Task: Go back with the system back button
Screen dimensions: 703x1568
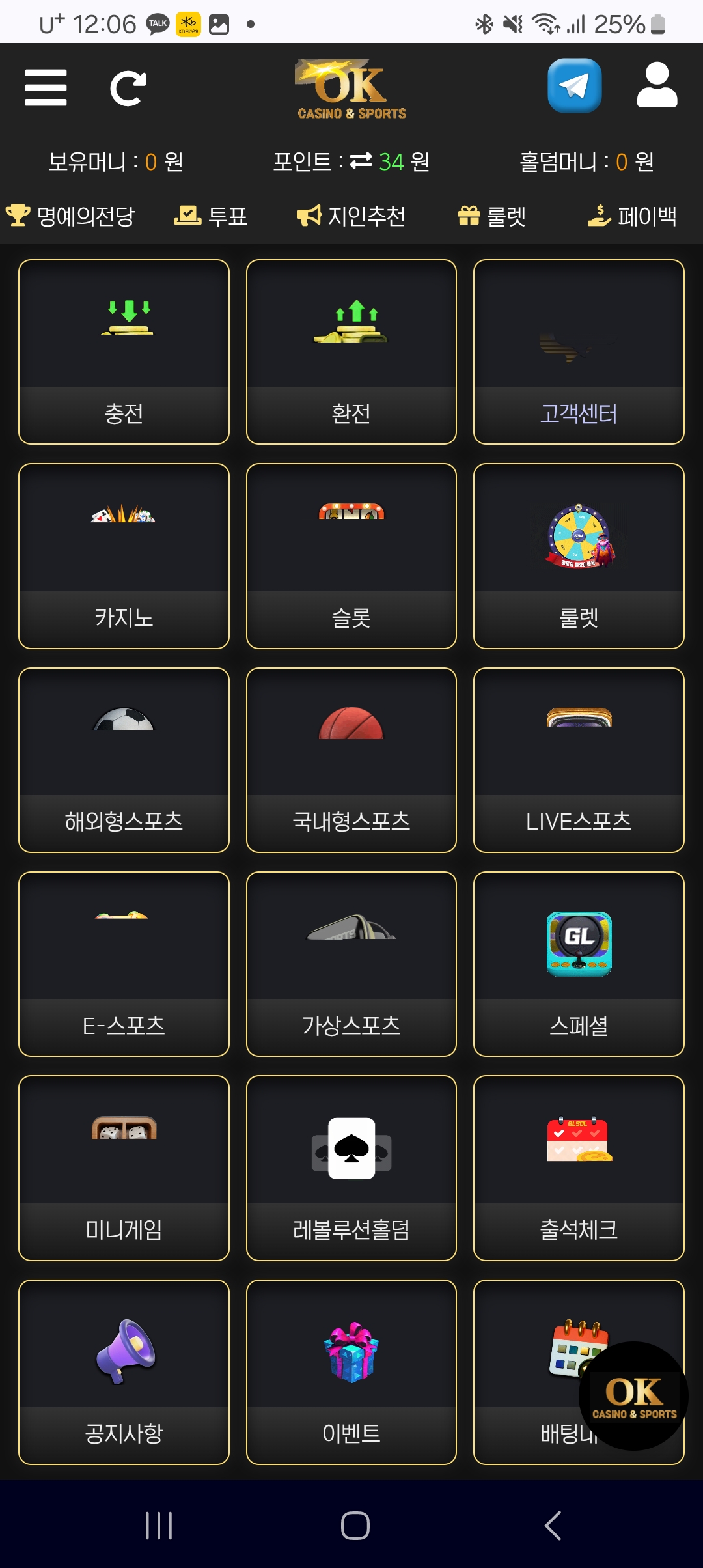Action: click(x=553, y=1525)
